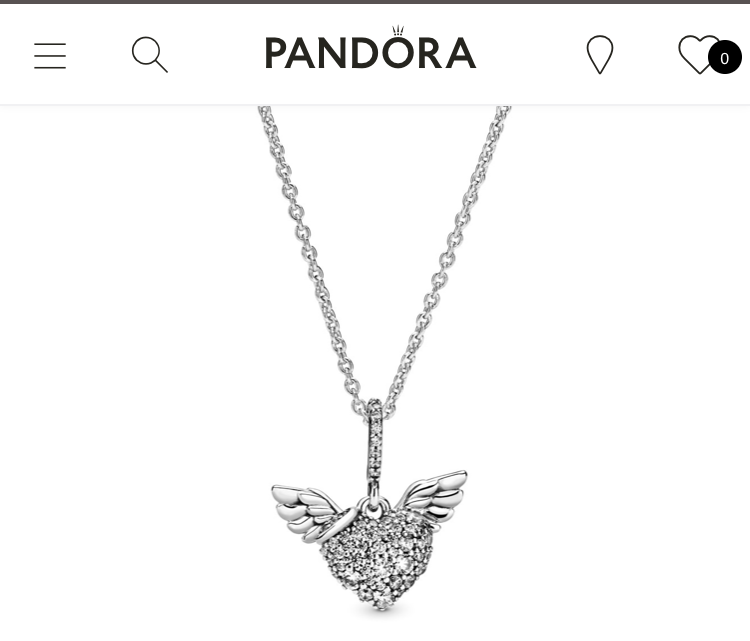Open the store locator pin
Image resolution: width=750 pixels, height=641 pixels.
click(x=600, y=55)
